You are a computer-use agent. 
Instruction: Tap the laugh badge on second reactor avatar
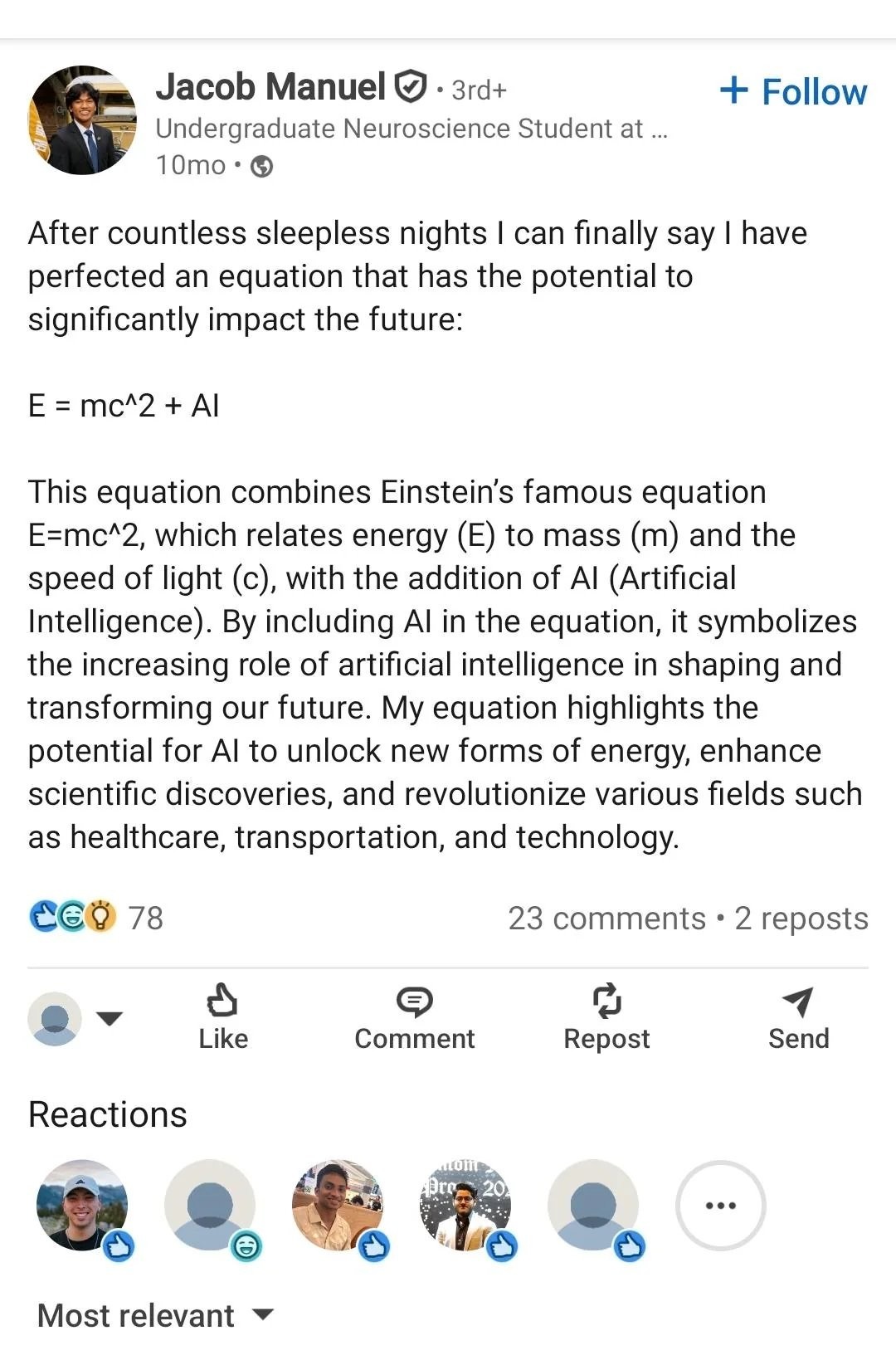[x=246, y=1245]
